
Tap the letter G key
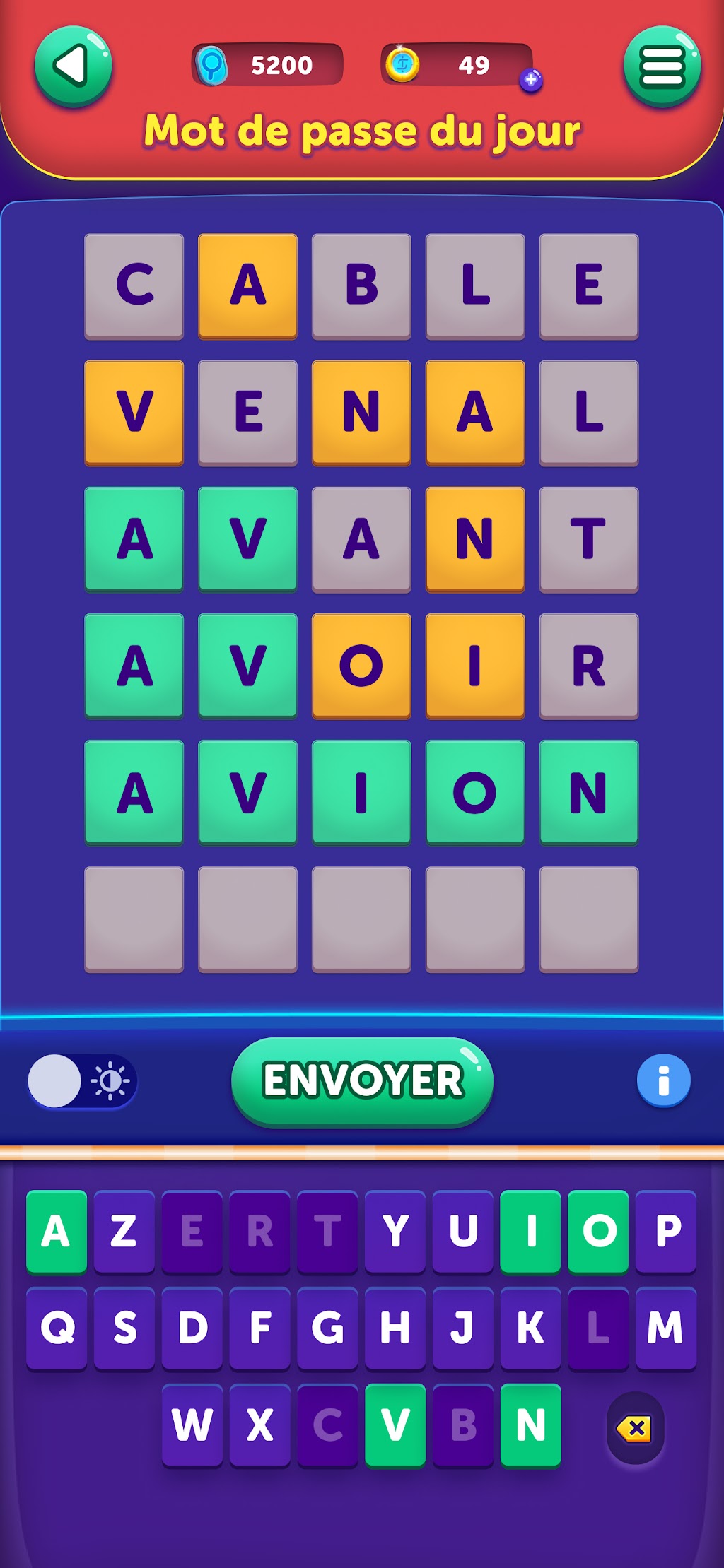click(327, 1328)
